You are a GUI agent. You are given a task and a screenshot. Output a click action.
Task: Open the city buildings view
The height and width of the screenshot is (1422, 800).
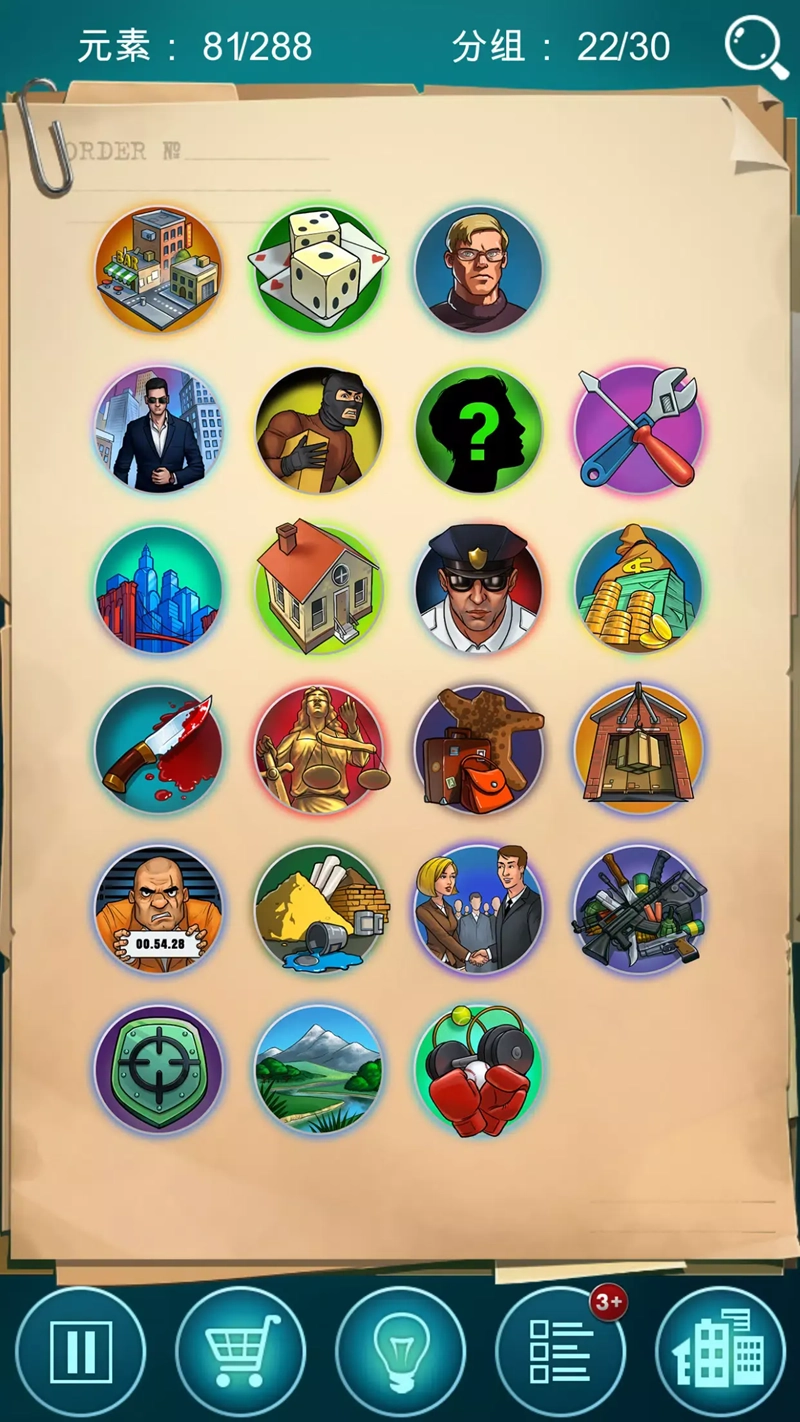[720, 1351]
